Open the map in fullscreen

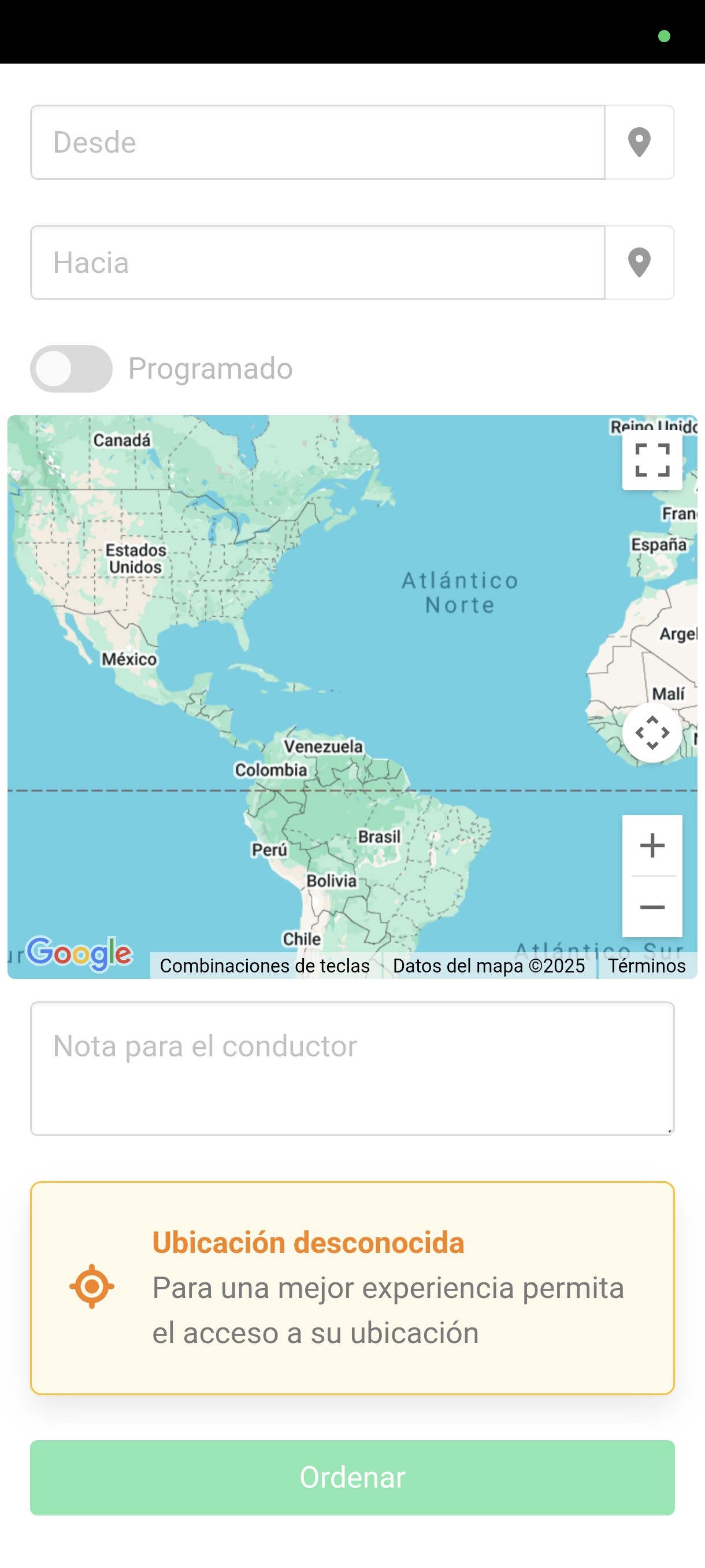(x=652, y=460)
